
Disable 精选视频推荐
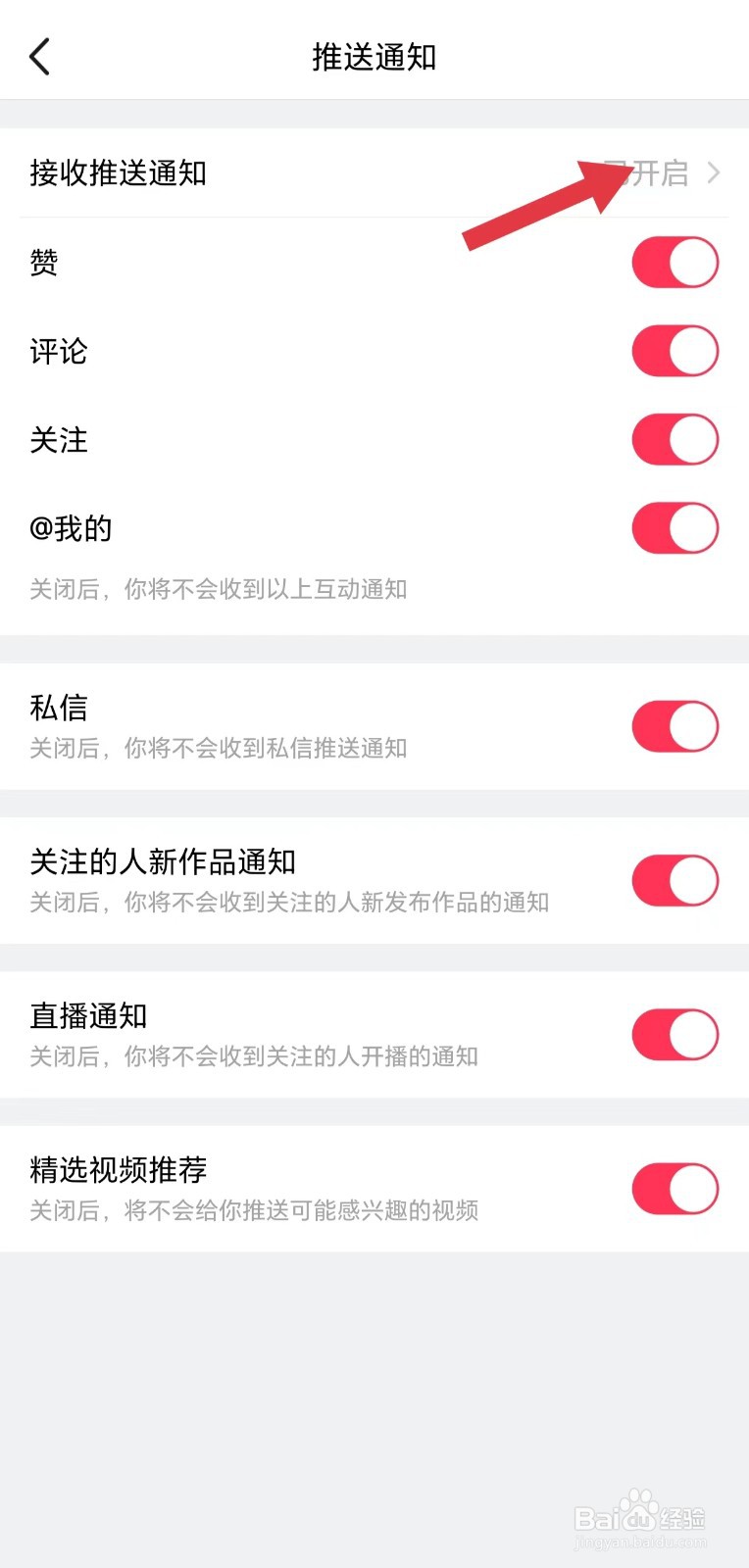(x=674, y=1188)
